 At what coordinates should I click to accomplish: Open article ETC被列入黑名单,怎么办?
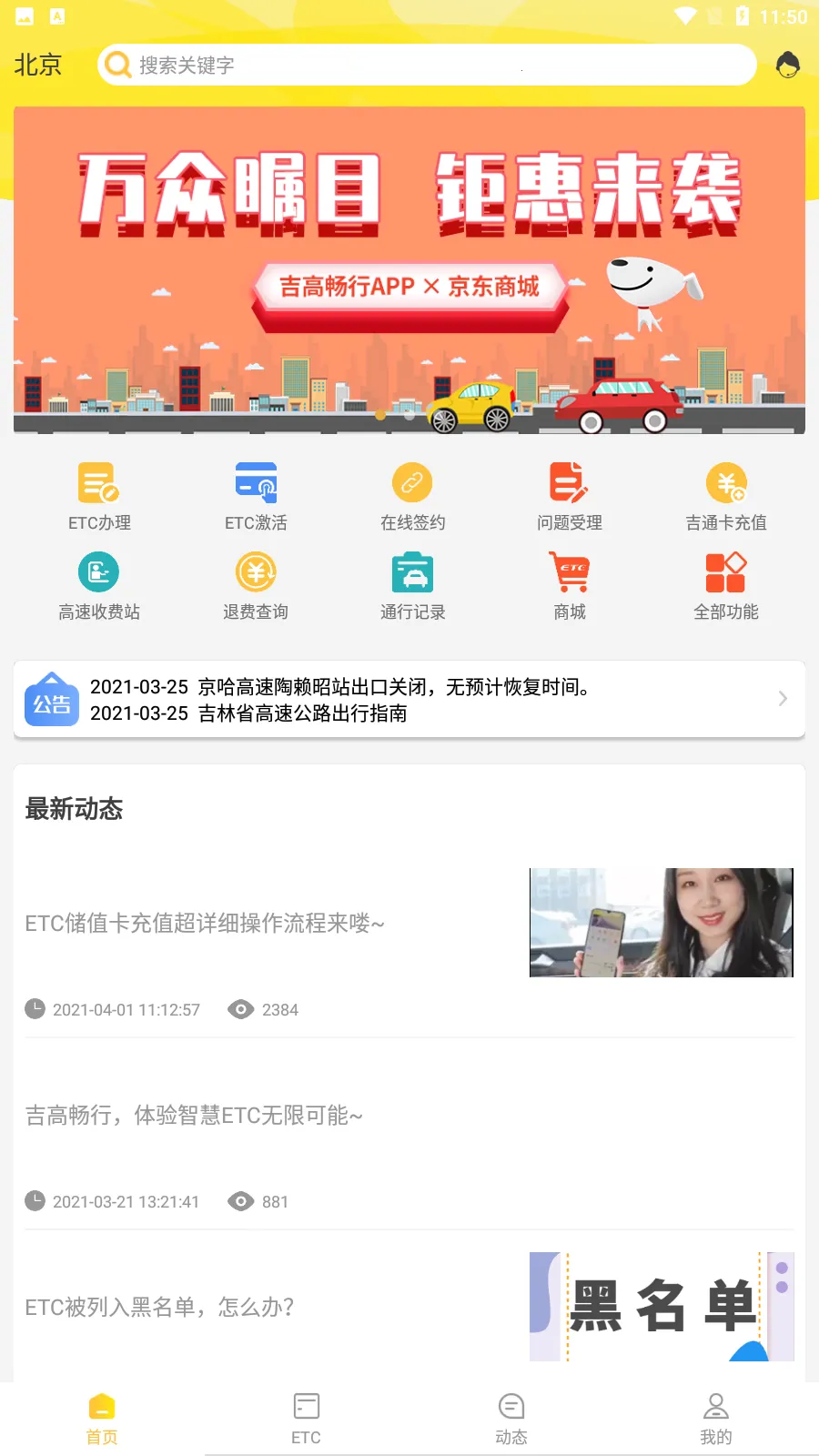pyautogui.click(x=273, y=1308)
